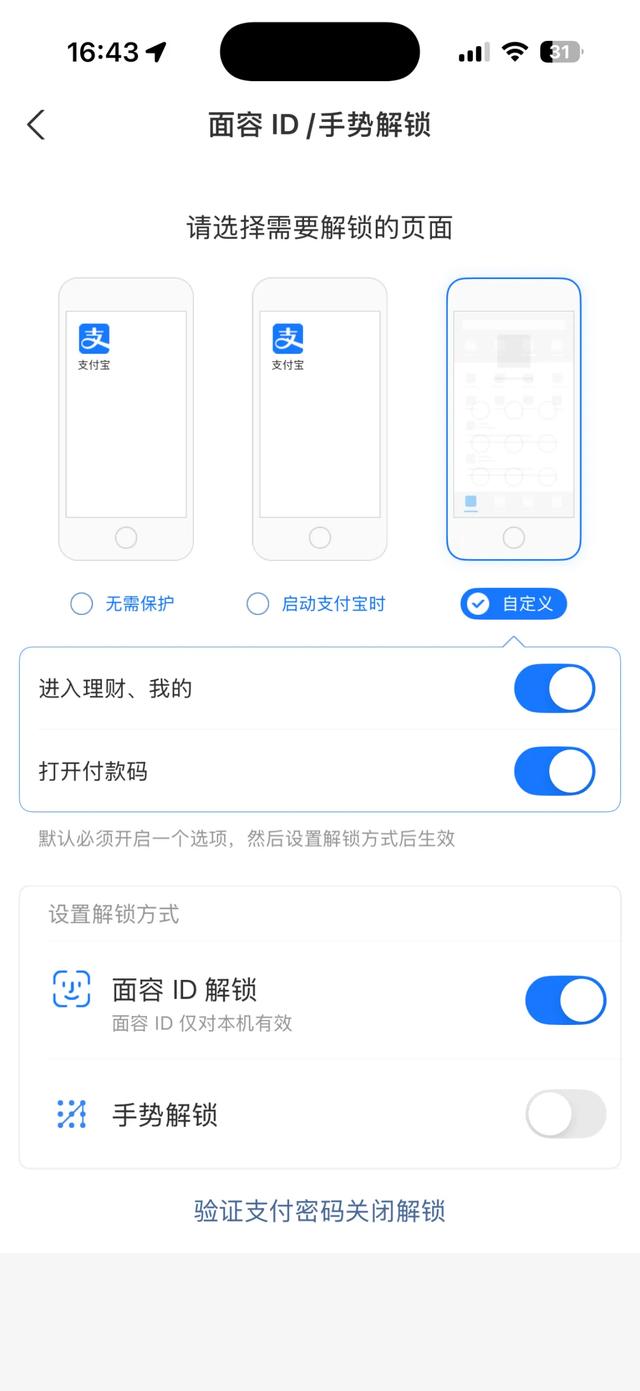Image resolution: width=640 pixels, height=1391 pixels.
Task: Enable 手势解锁 switch
Action: click(x=566, y=1114)
